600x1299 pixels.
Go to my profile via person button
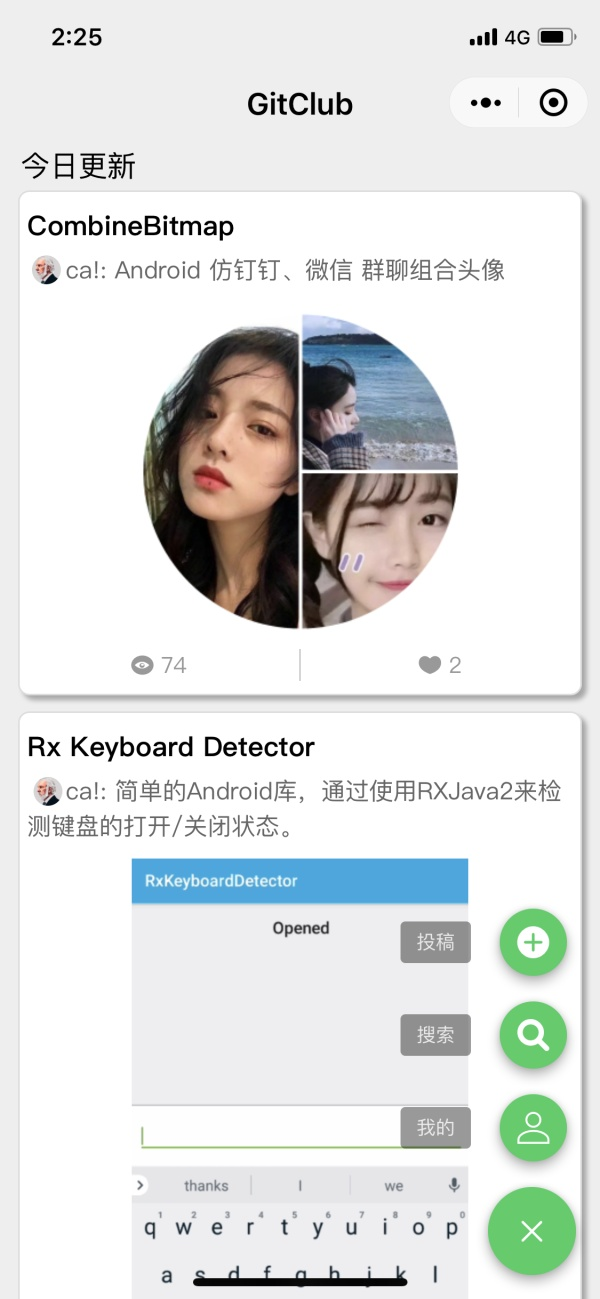tap(533, 1128)
